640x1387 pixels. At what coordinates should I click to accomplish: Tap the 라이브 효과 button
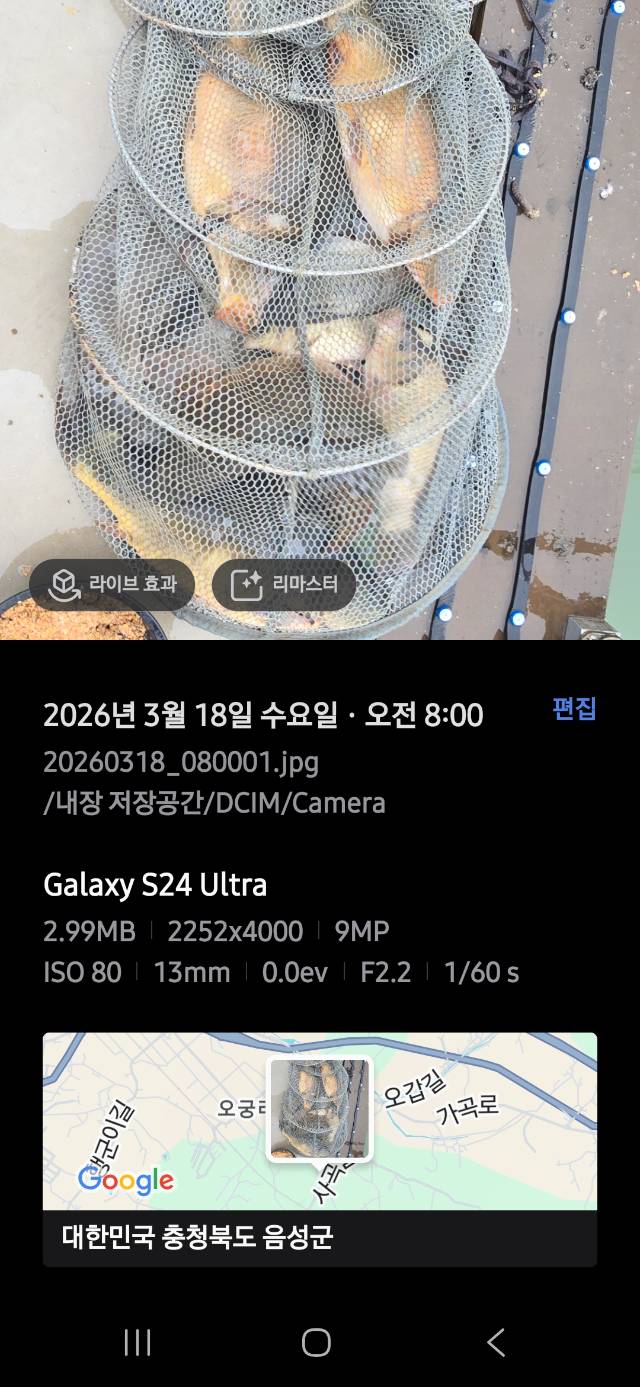(111, 585)
